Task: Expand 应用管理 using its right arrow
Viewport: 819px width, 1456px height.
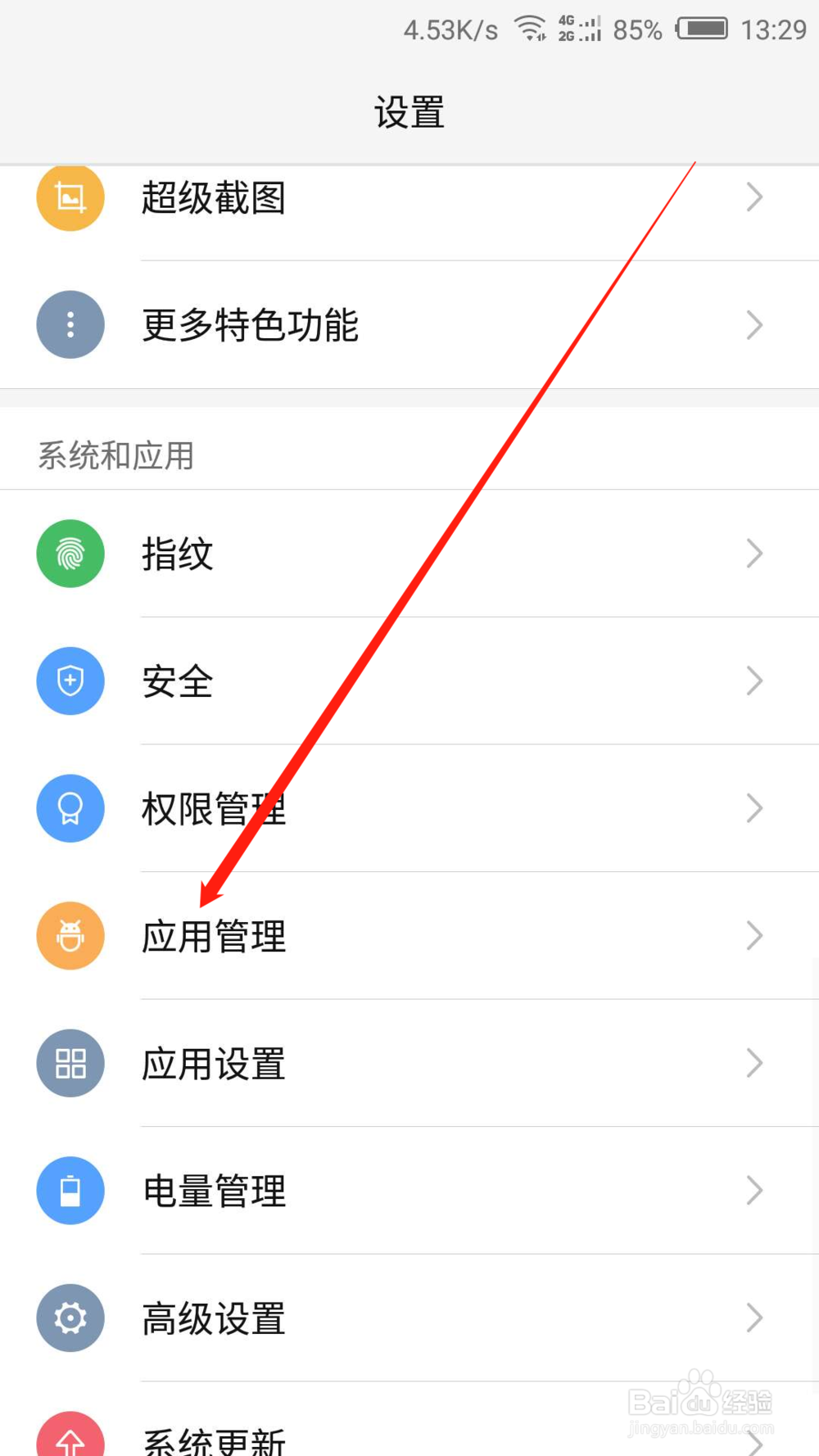Action: (754, 936)
